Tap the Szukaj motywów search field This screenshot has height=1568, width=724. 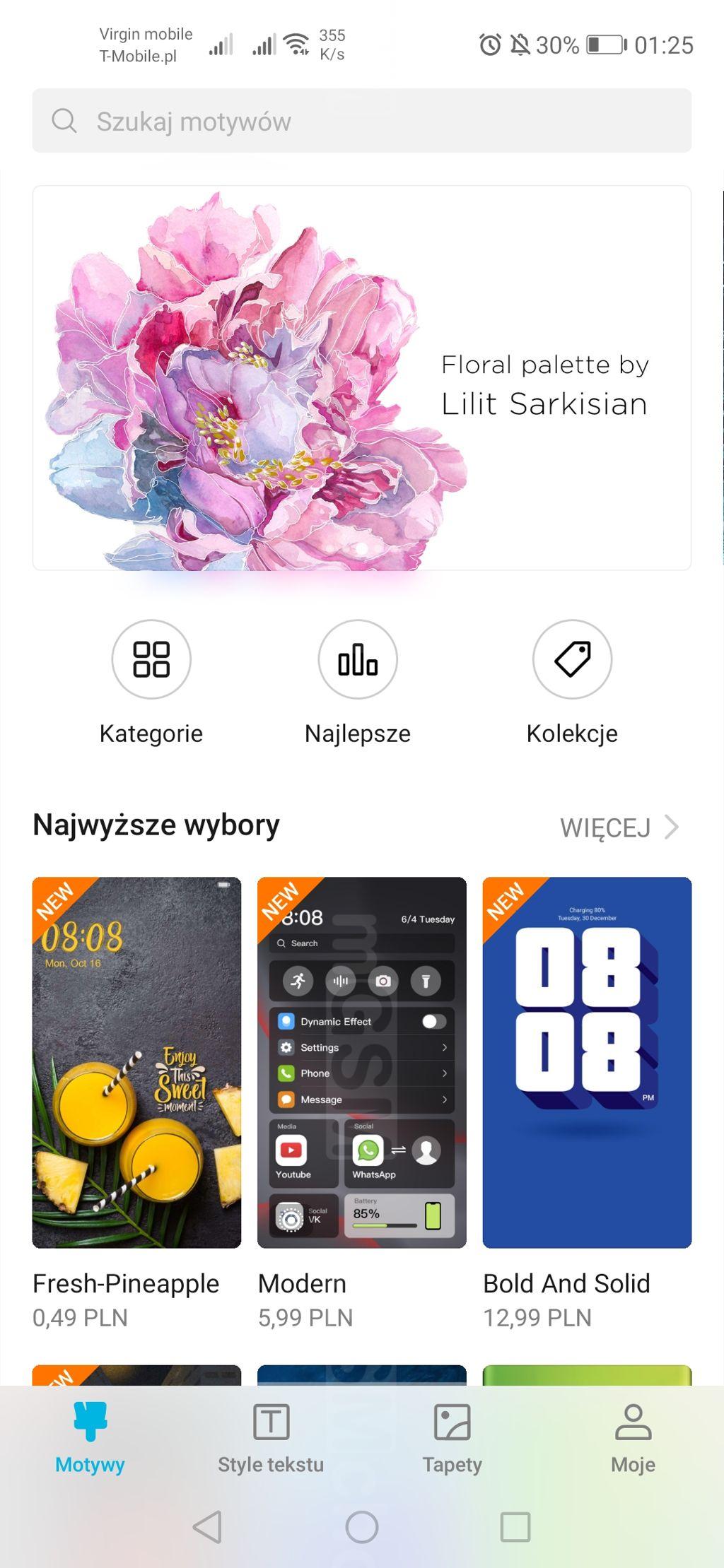pos(361,121)
